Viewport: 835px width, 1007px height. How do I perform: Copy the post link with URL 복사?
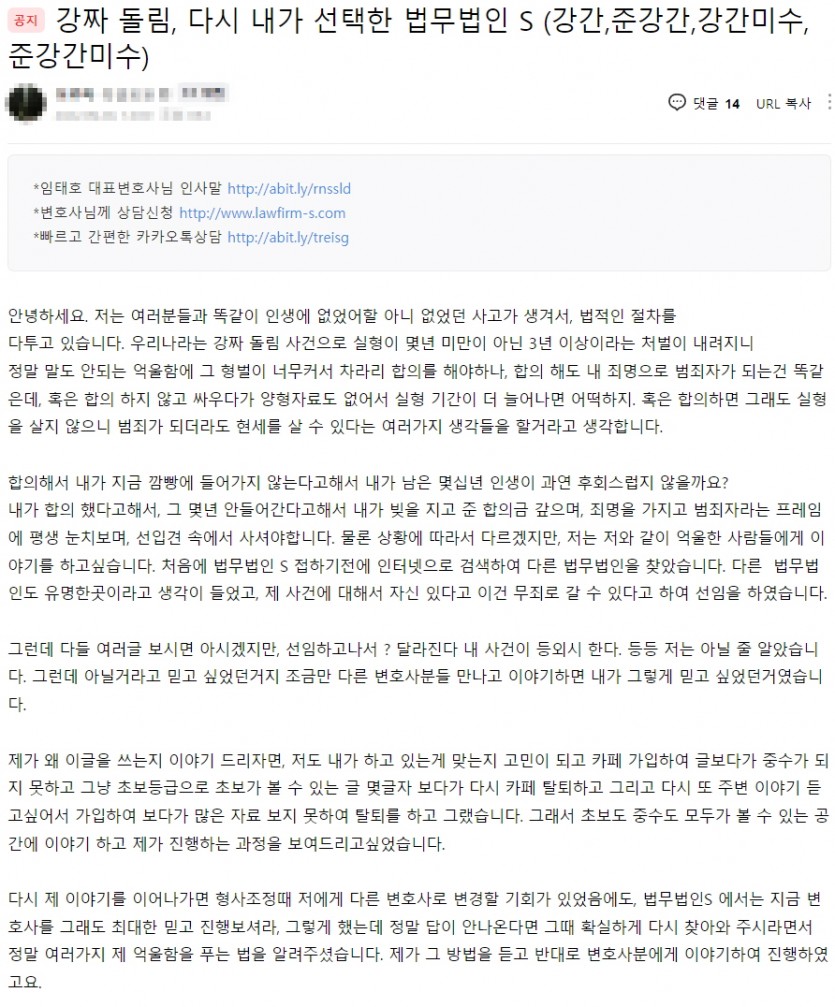click(783, 103)
